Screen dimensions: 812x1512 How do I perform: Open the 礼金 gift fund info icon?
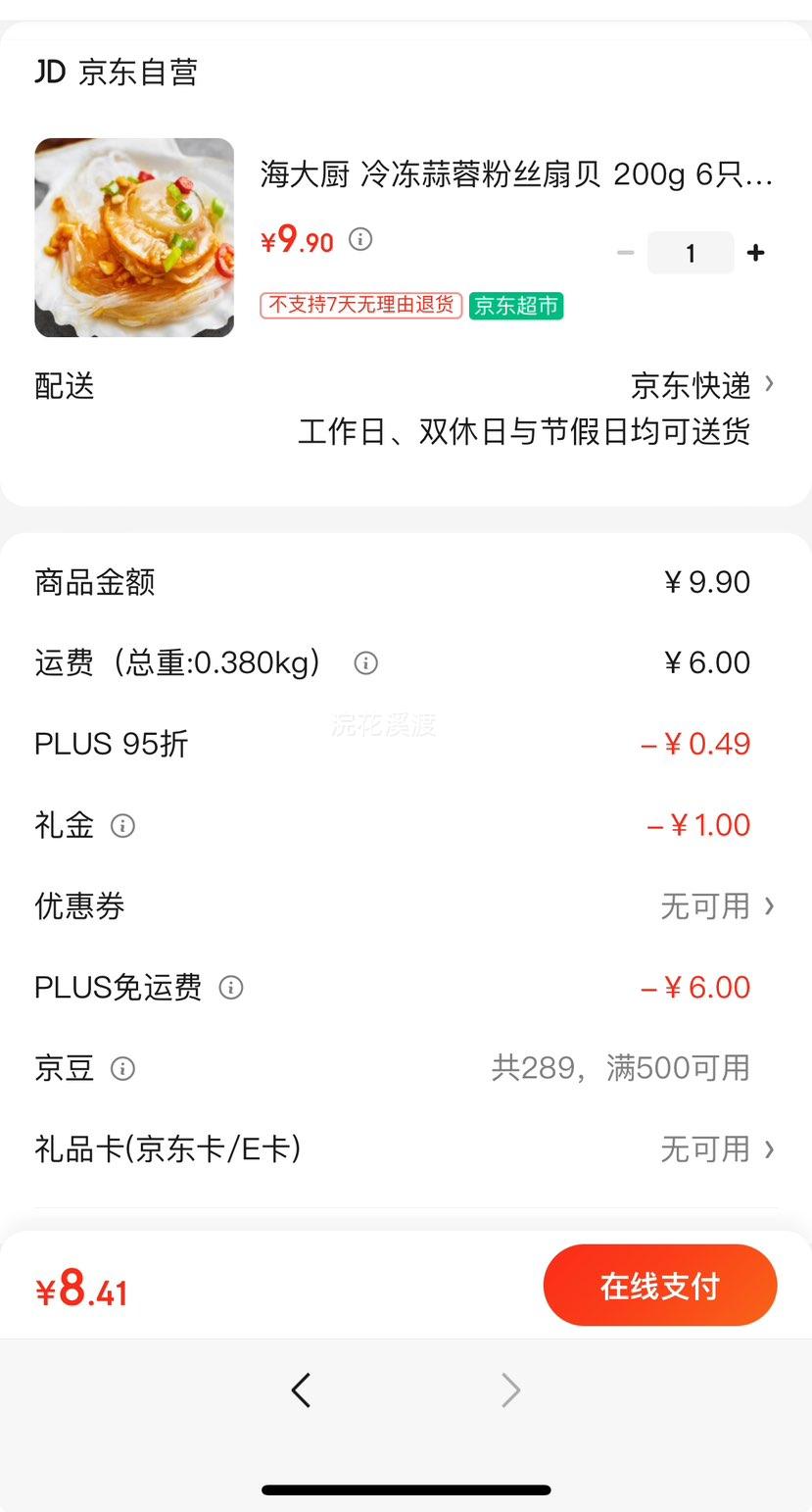click(x=121, y=825)
